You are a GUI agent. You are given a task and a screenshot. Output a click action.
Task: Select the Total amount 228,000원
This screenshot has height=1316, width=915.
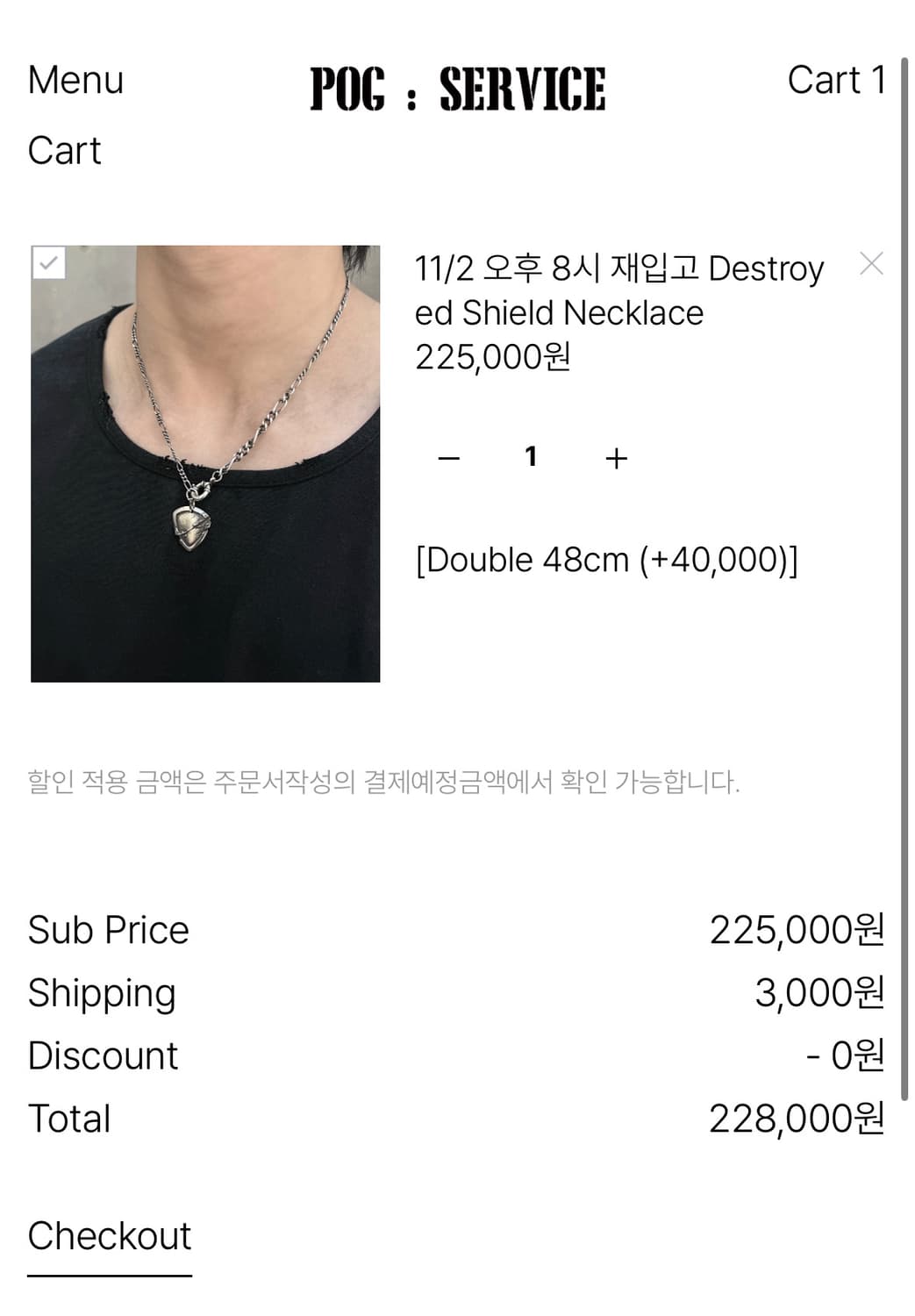coord(796,1118)
